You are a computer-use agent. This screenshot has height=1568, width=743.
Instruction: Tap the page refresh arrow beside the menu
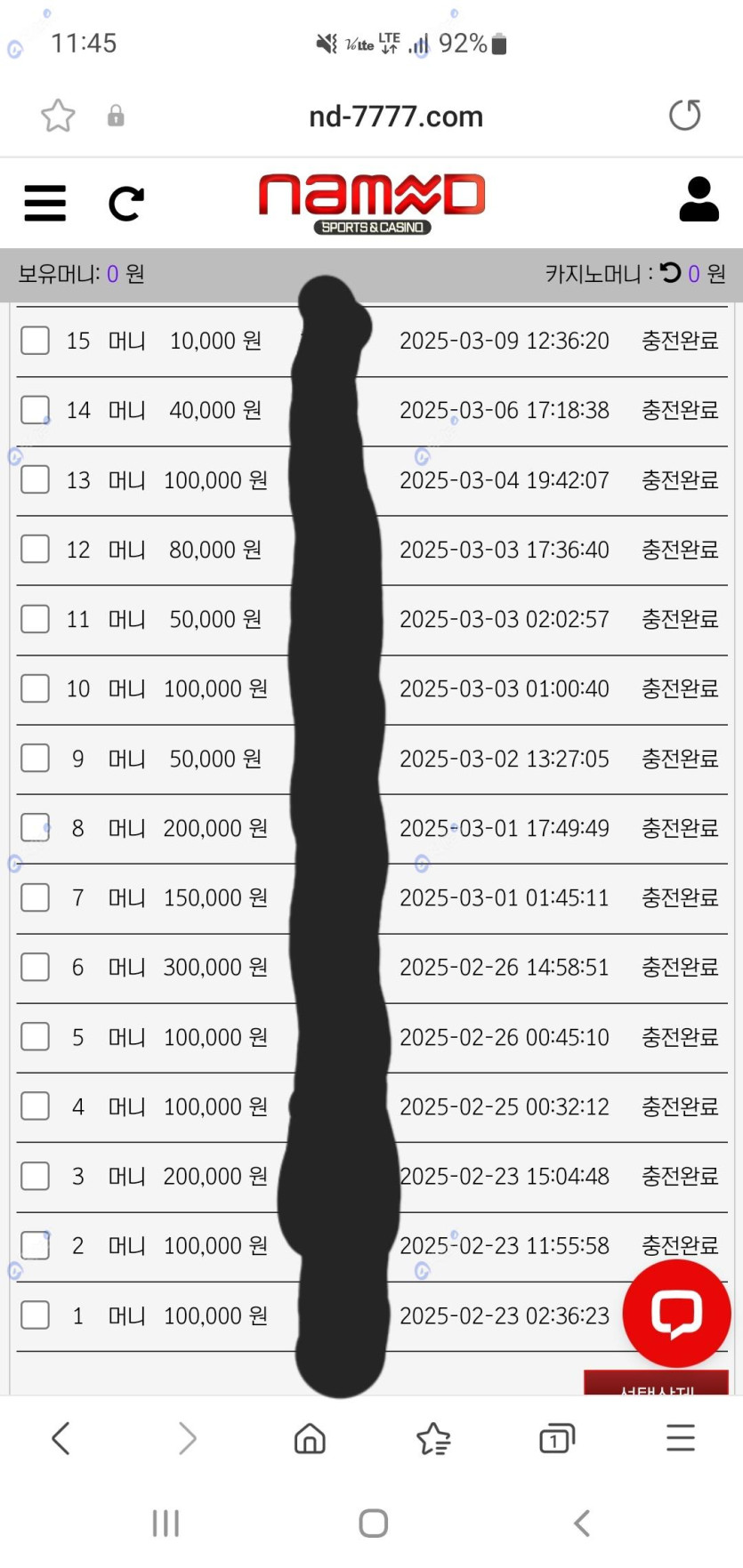click(126, 203)
